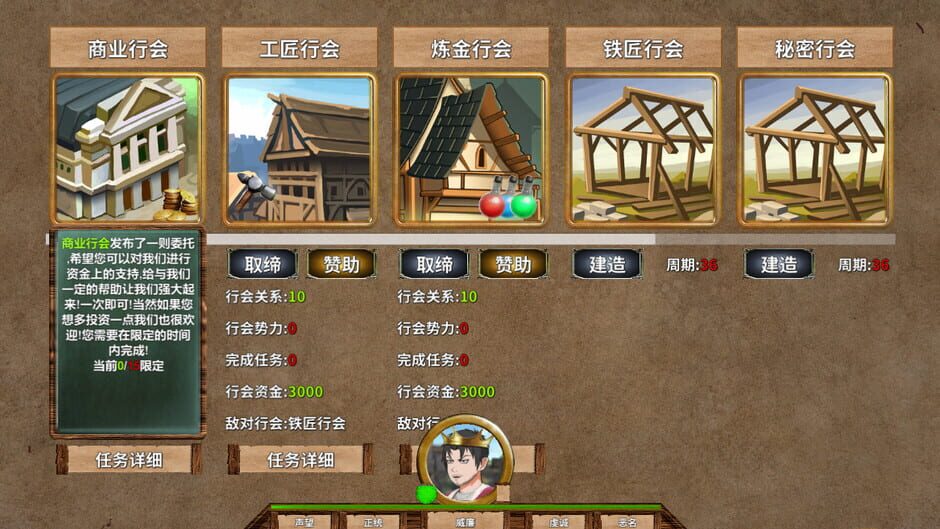
Task: Open 任务详细 under 商业行会
Action: coord(128,459)
